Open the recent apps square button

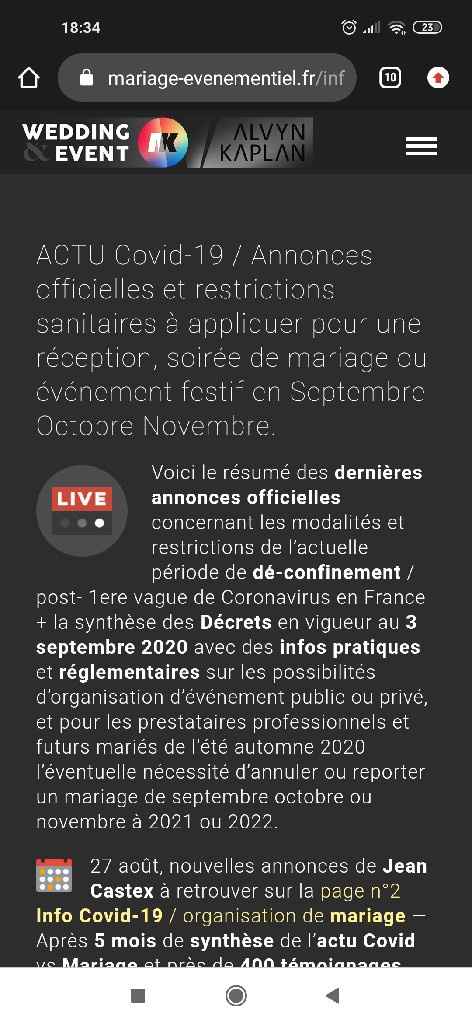tap(138, 995)
